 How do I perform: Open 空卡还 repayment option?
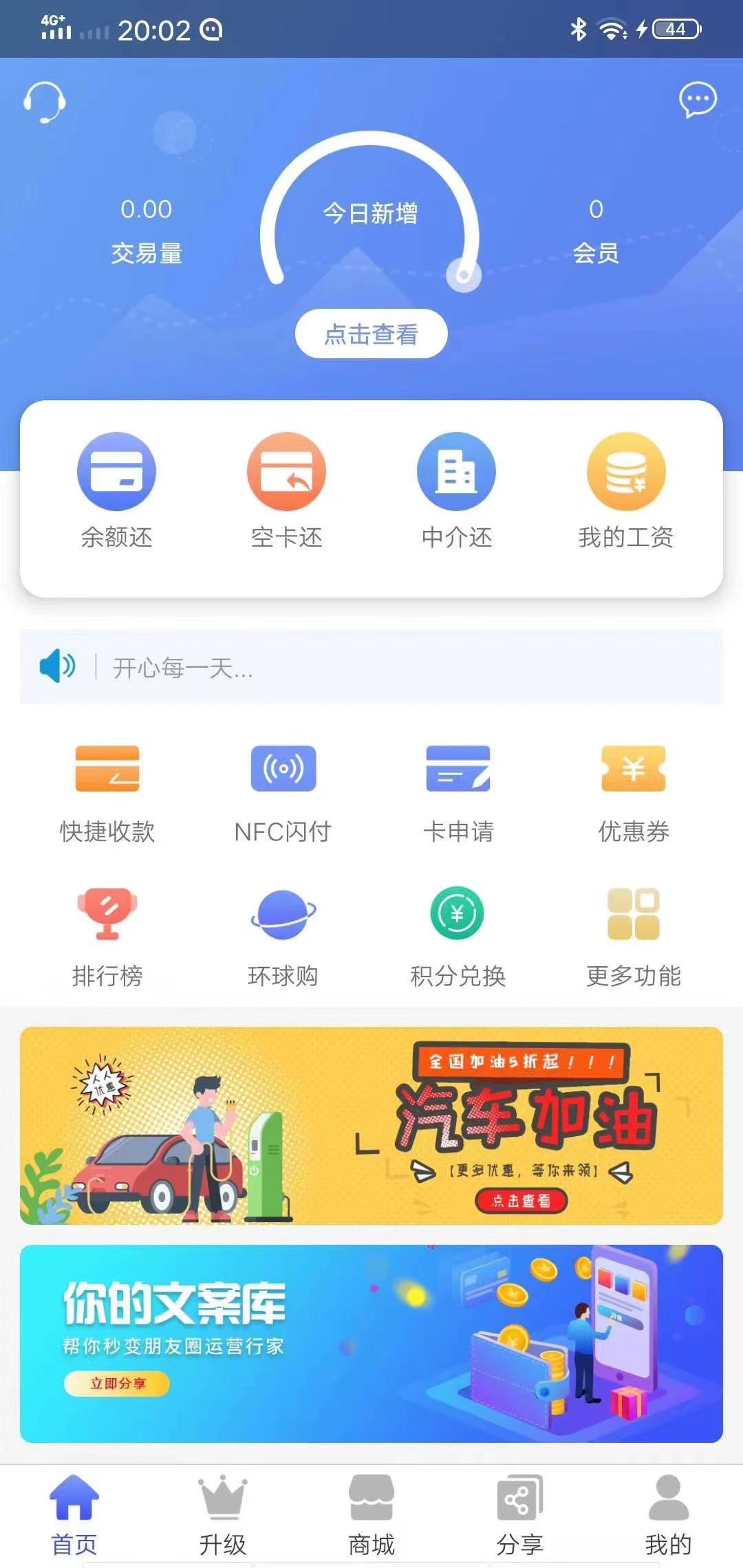click(286, 490)
